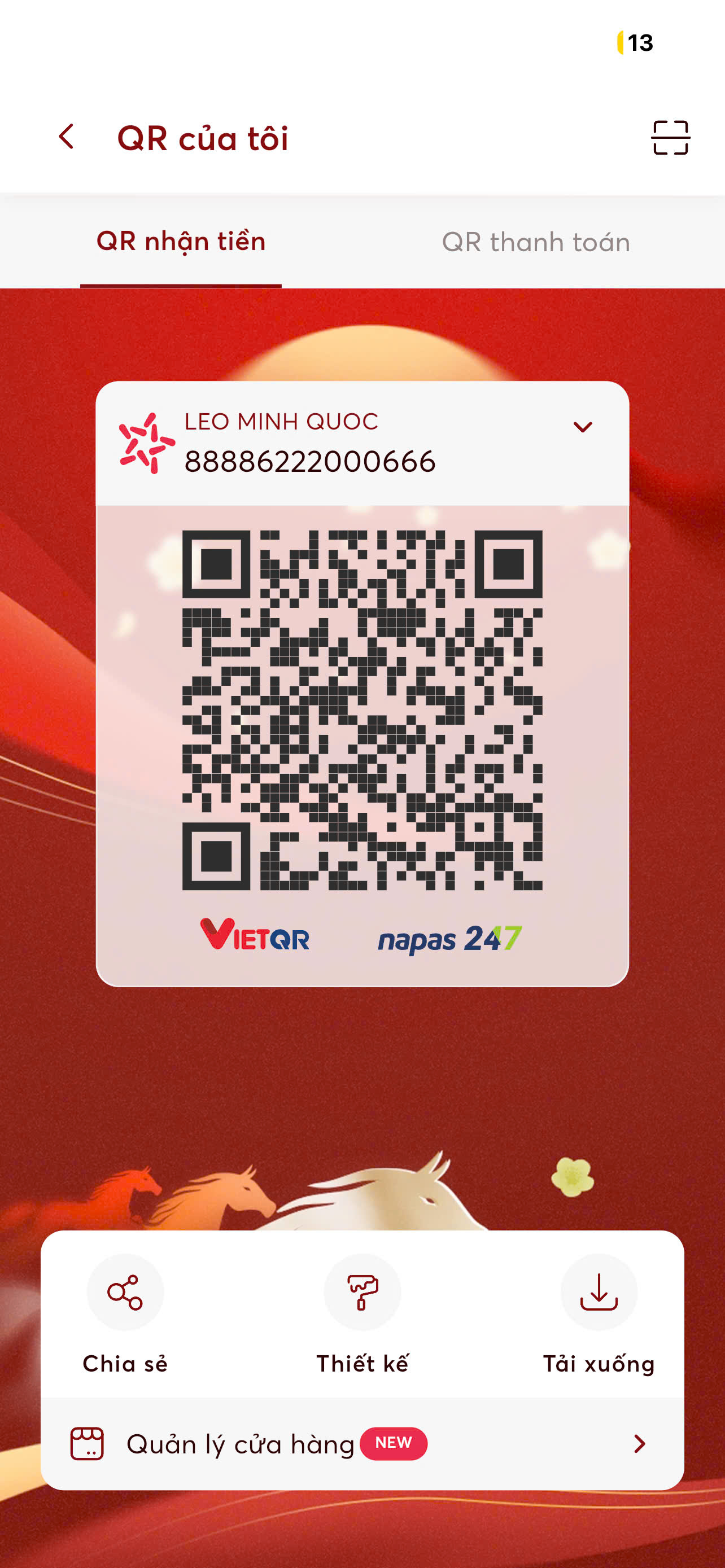725x1568 pixels.
Task: Open the QR scanner icon
Action: pyautogui.click(x=670, y=138)
